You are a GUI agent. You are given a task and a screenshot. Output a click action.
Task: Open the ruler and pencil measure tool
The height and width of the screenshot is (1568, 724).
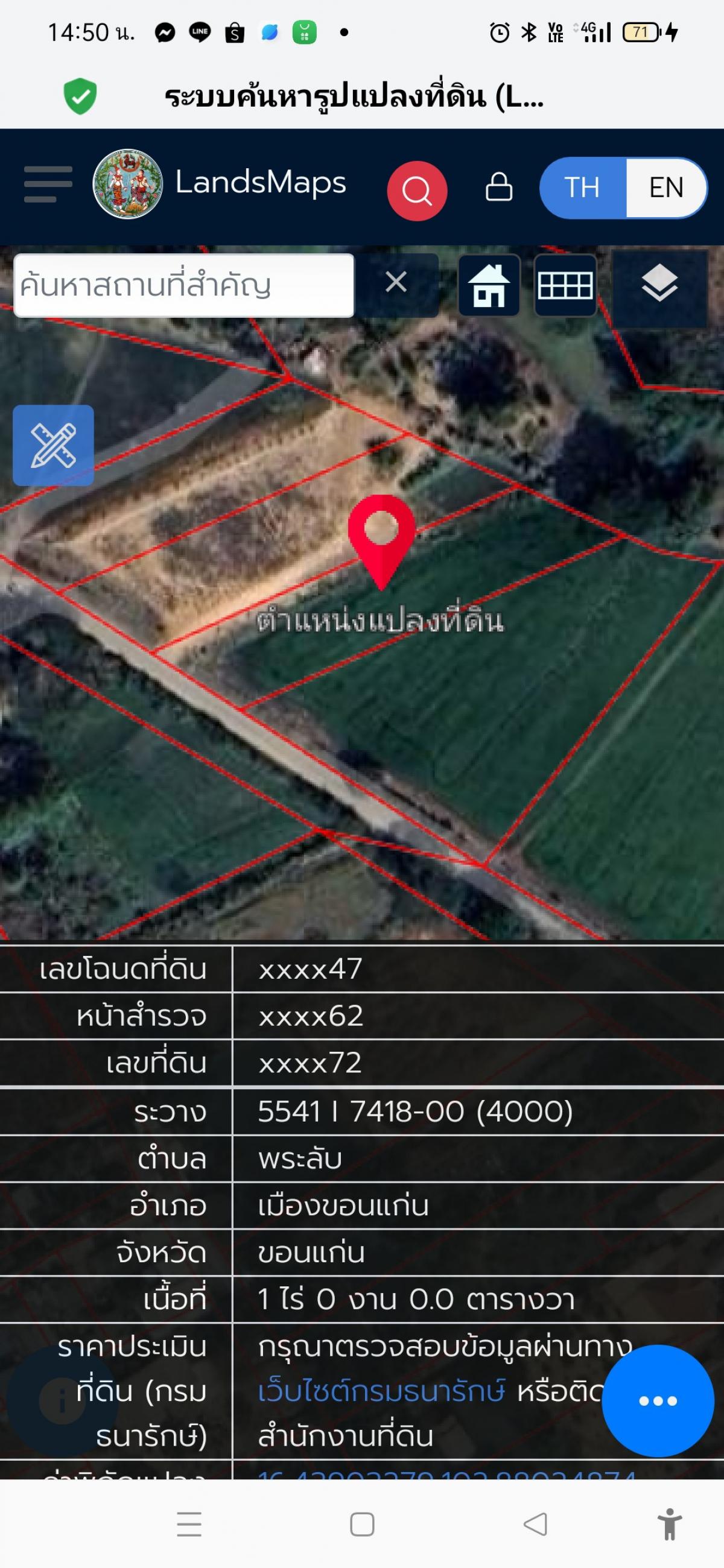coord(54,446)
